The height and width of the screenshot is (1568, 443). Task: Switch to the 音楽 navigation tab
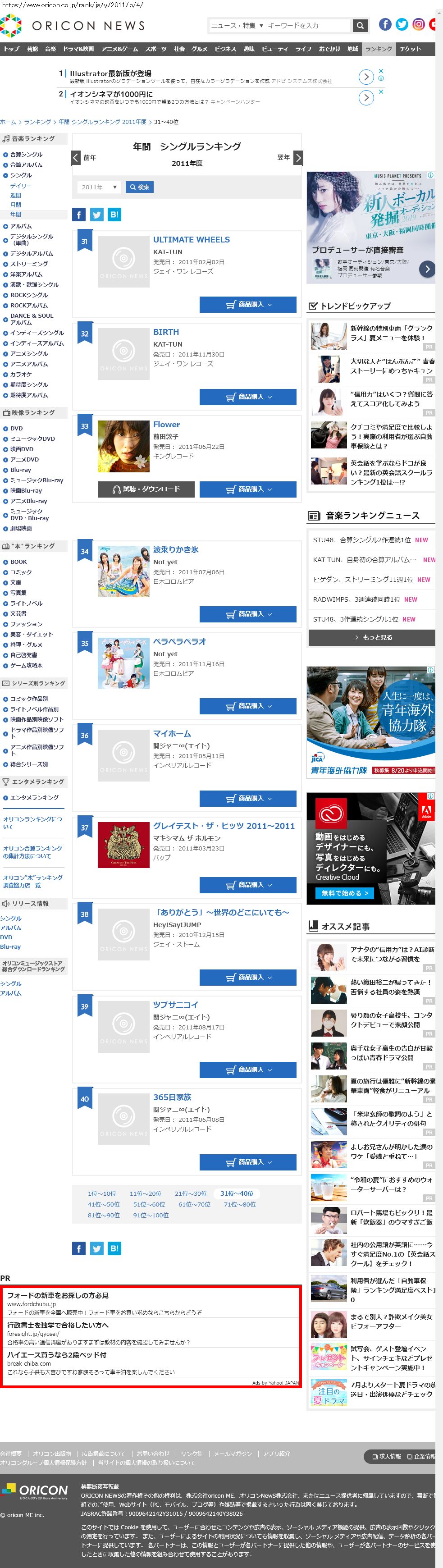point(50,49)
